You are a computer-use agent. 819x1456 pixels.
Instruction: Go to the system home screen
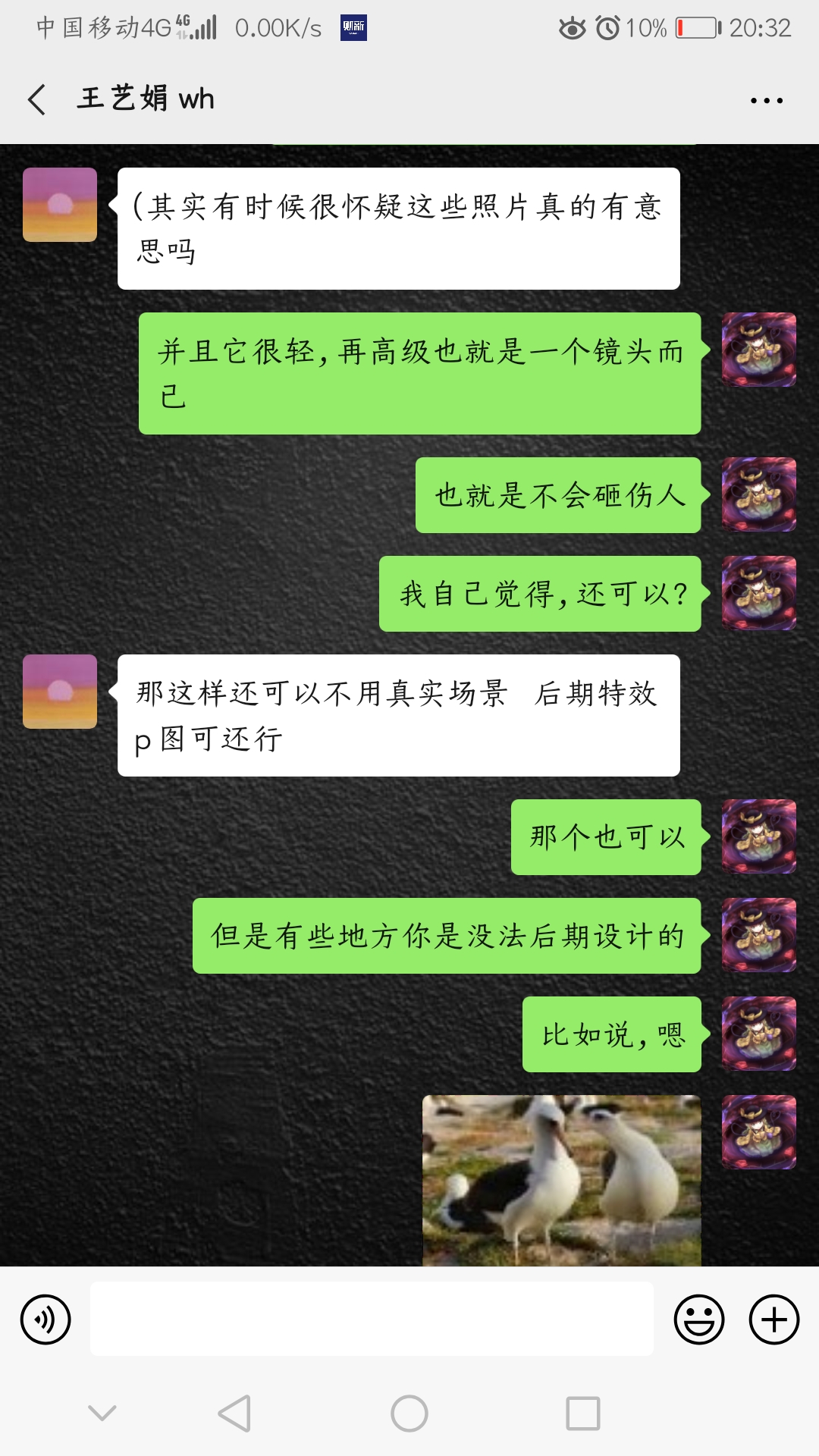[x=409, y=1414]
